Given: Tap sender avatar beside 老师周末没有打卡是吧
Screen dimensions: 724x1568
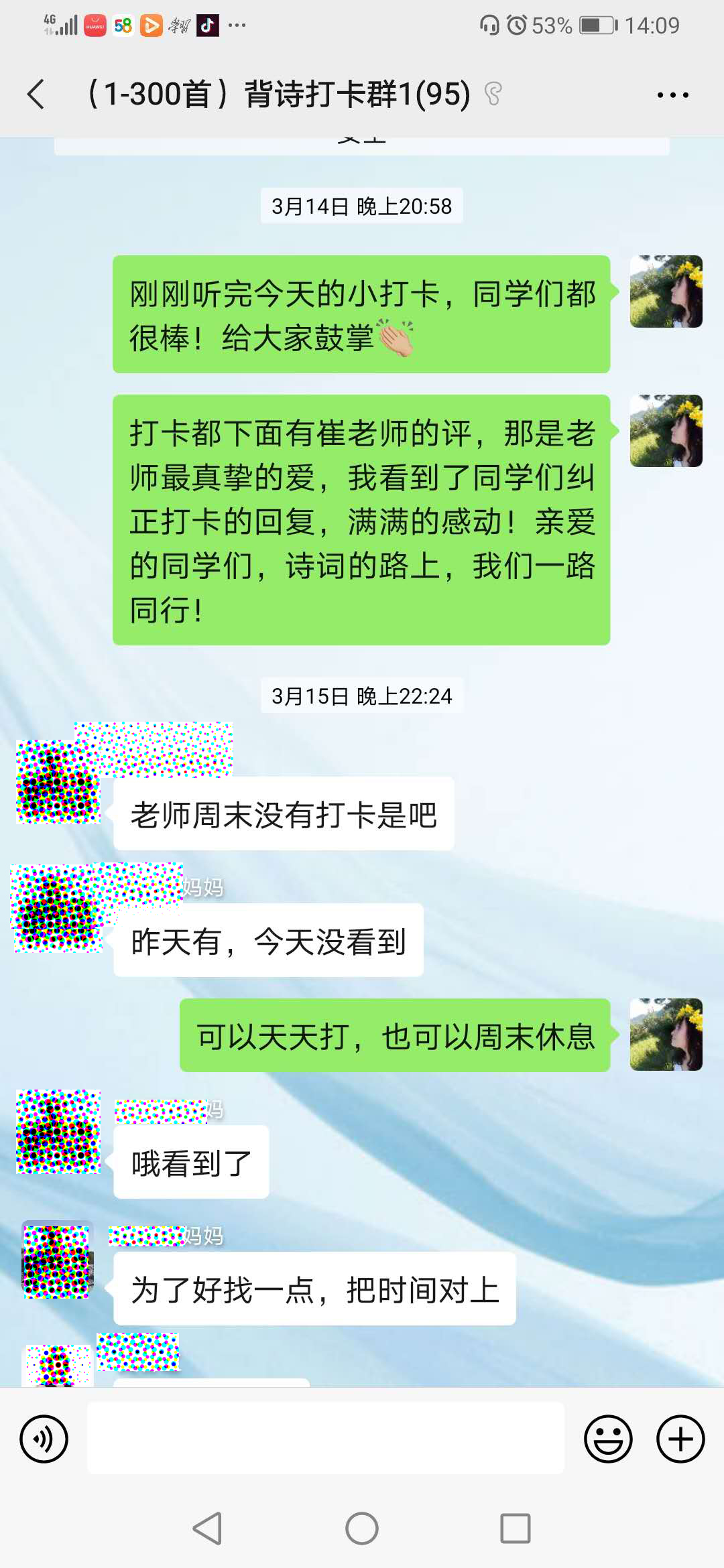Looking at the screenshot, I should click(x=58, y=782).
